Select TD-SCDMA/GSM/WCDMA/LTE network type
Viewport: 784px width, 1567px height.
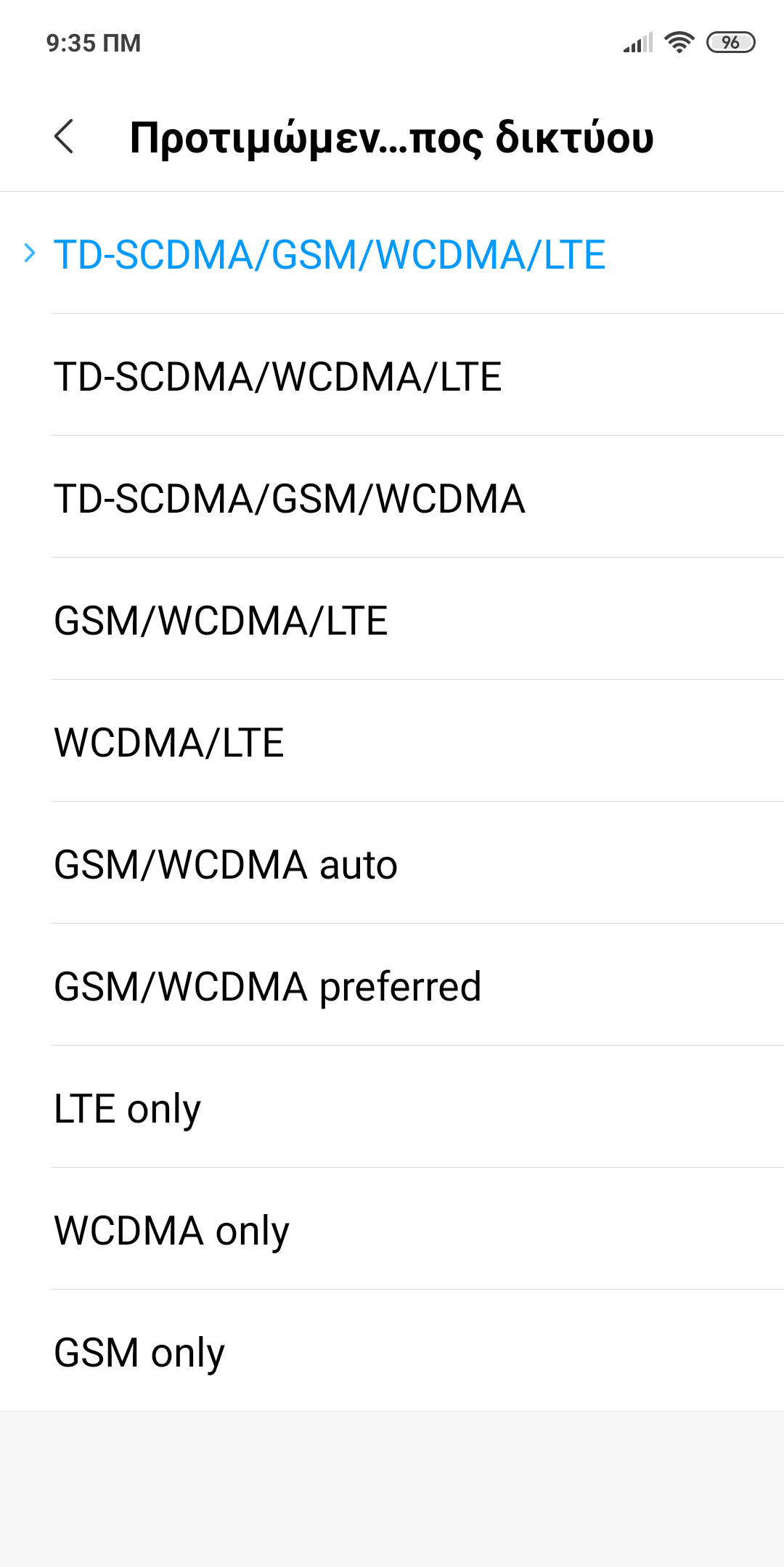click(330, 255)
